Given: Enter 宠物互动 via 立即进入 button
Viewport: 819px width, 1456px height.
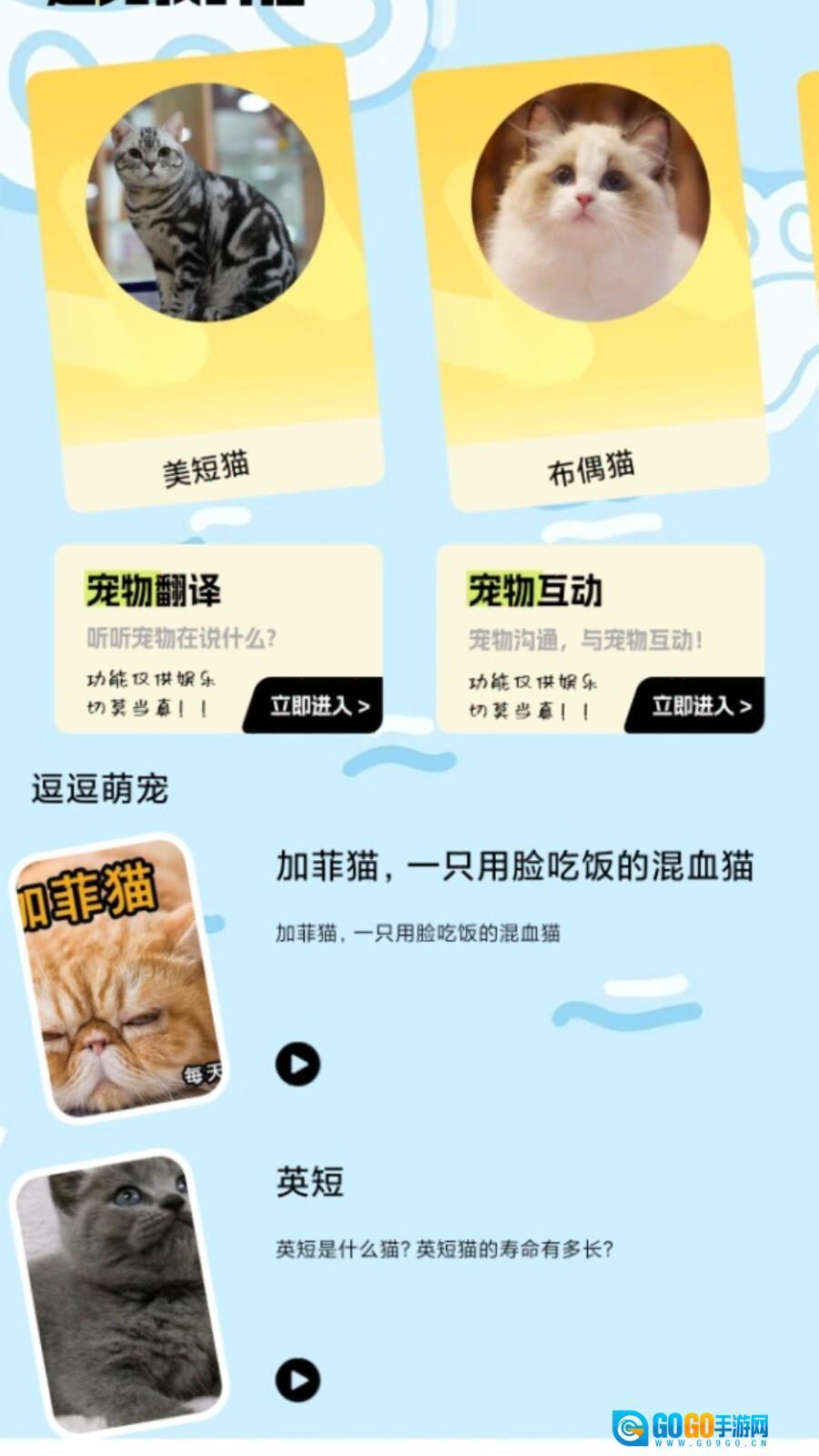Looking at the screenshot, I should point(699,706).
